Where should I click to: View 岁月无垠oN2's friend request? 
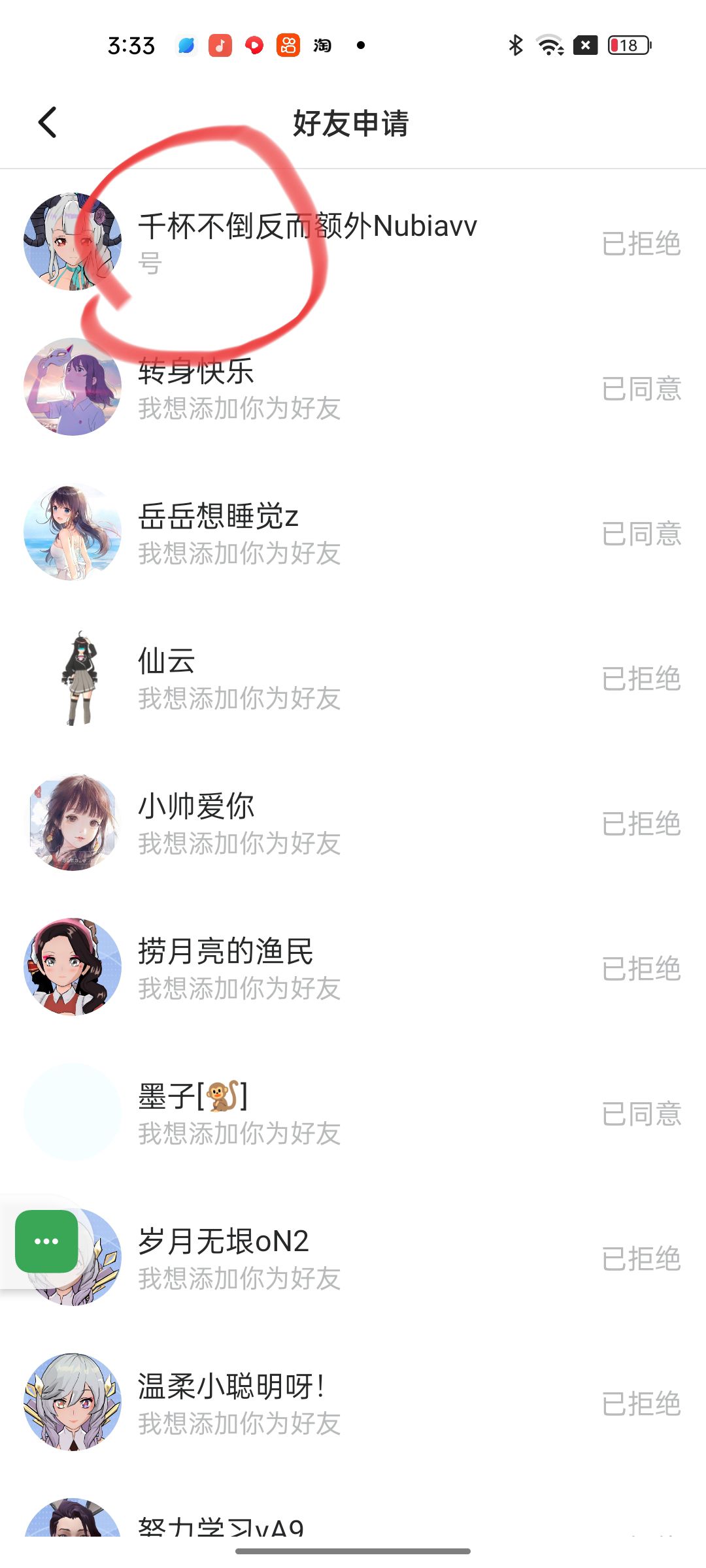pos(307,1258)
